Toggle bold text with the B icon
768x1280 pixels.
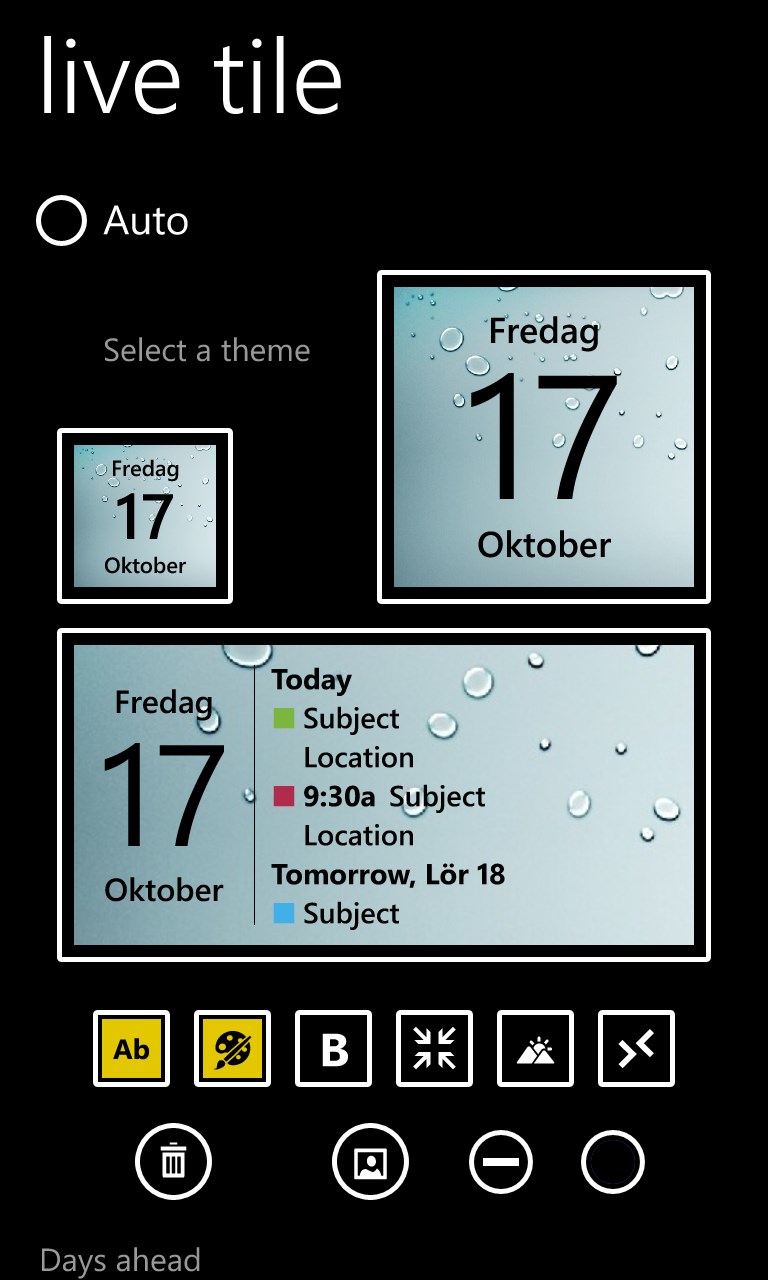(333, 1049)
